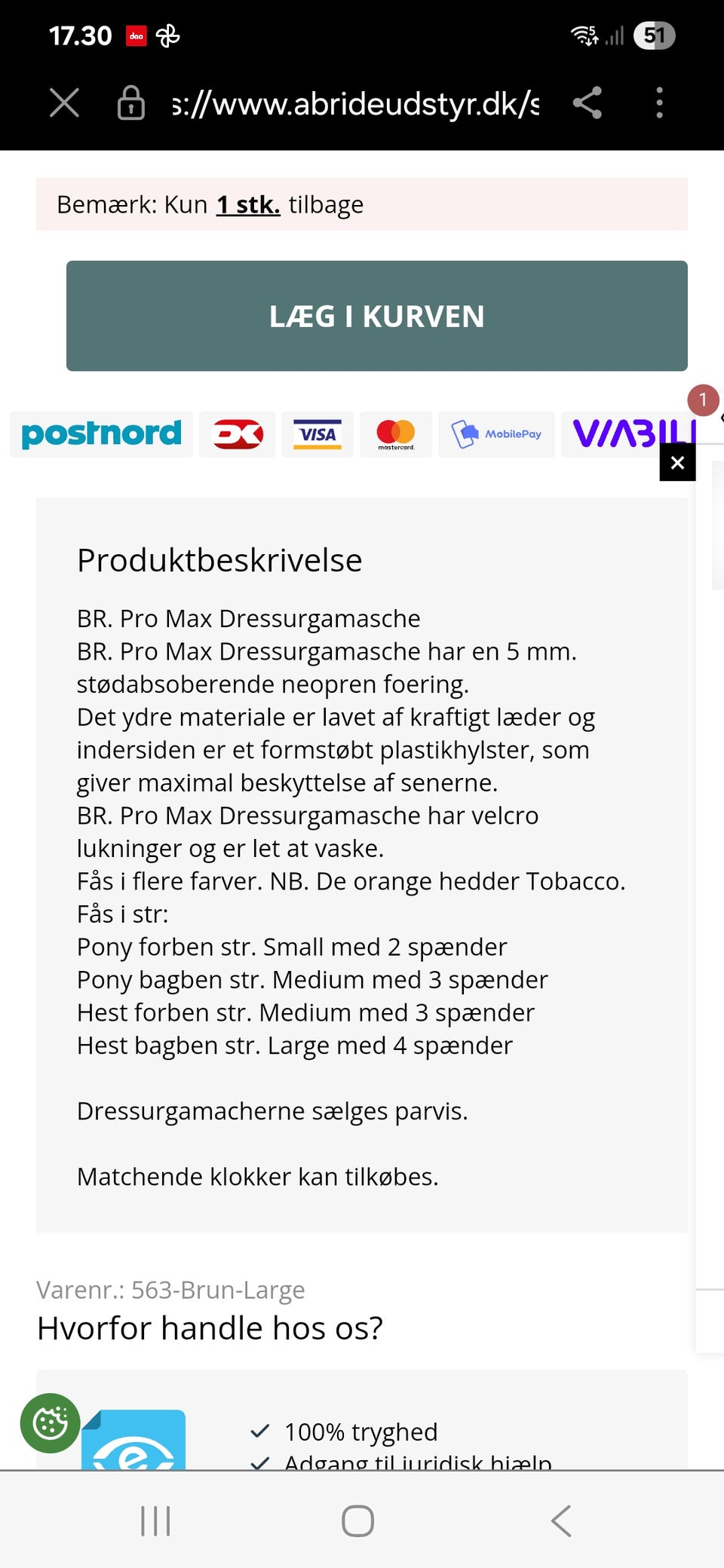Collapse the chat widget with the X
Image resolution: width=724 pixels, height=1568 pixels.
676,461
